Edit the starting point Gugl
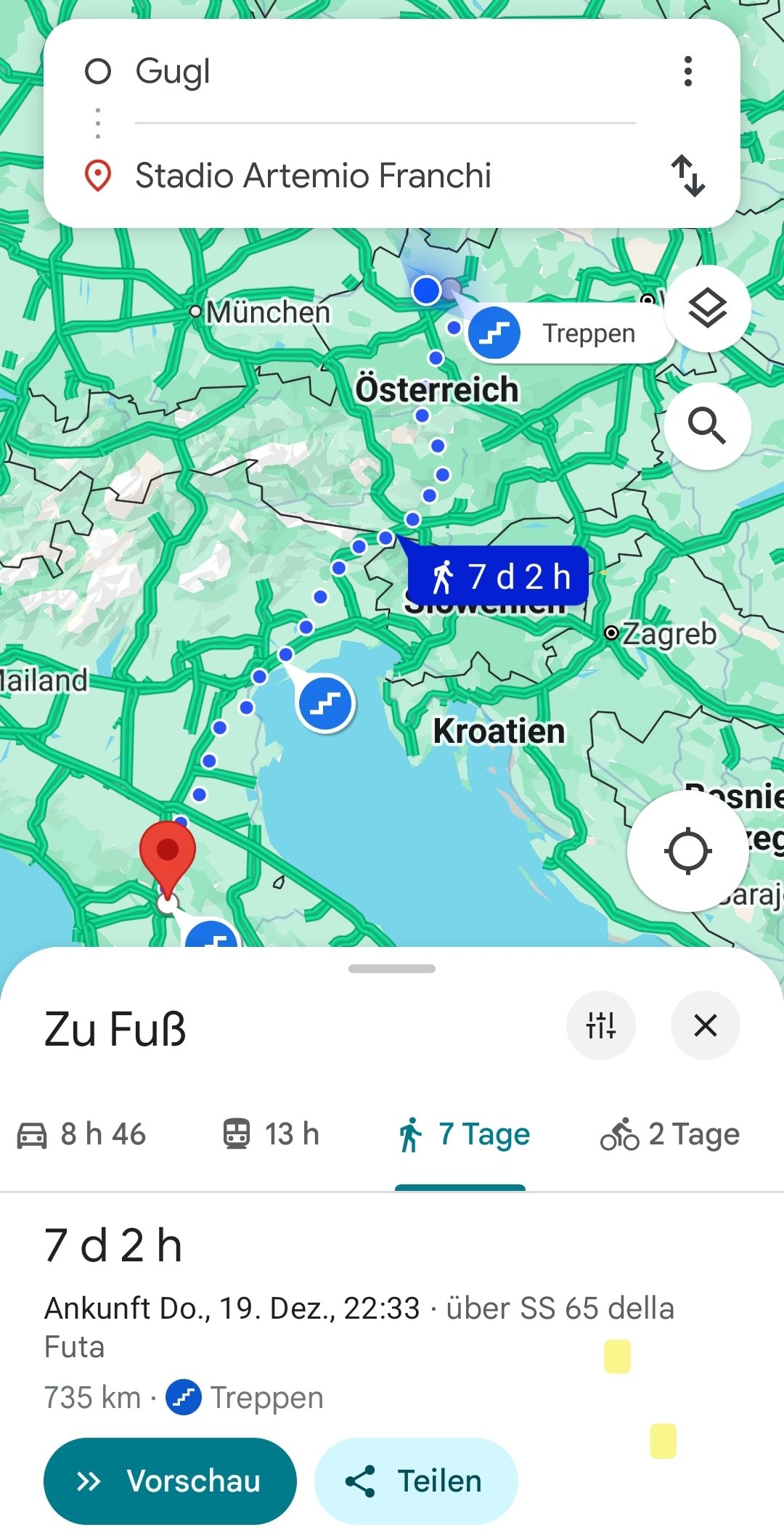 click(x=385, y=71)
